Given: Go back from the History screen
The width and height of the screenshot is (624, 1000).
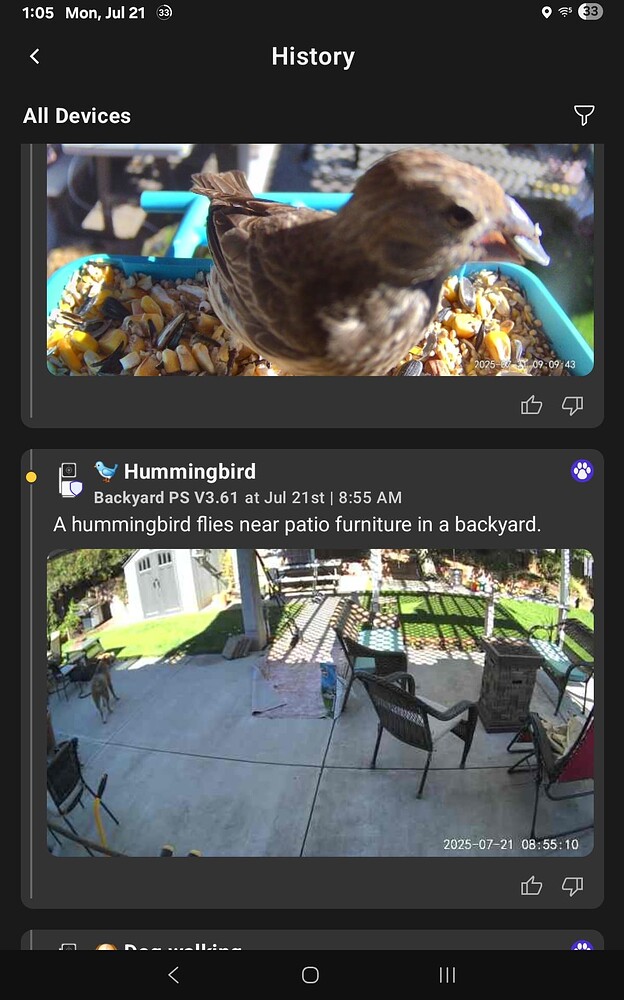Looking at the screenshot, I should (34, 56).
